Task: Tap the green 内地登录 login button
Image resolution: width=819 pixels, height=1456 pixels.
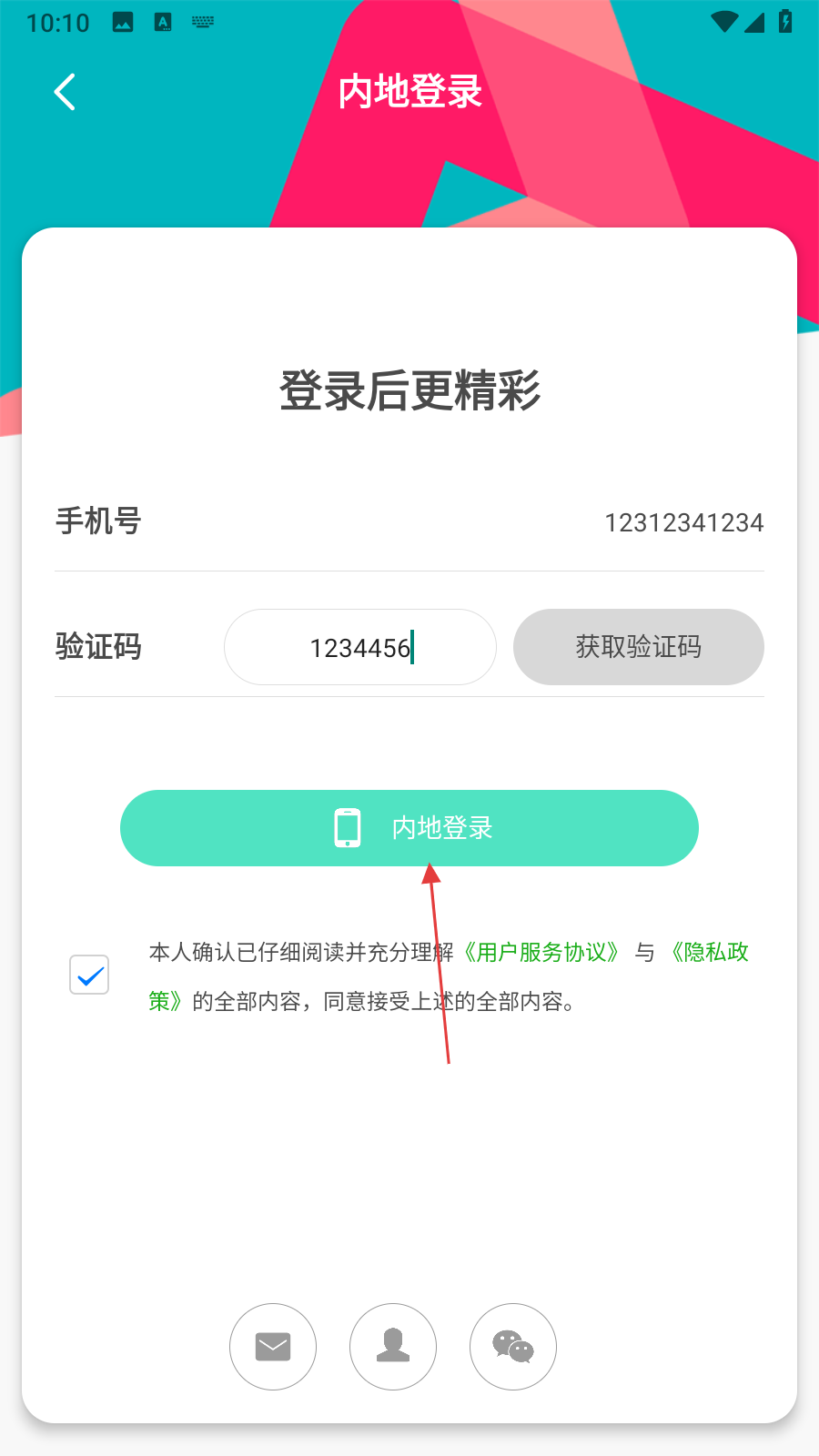Action: coord(409,828)
